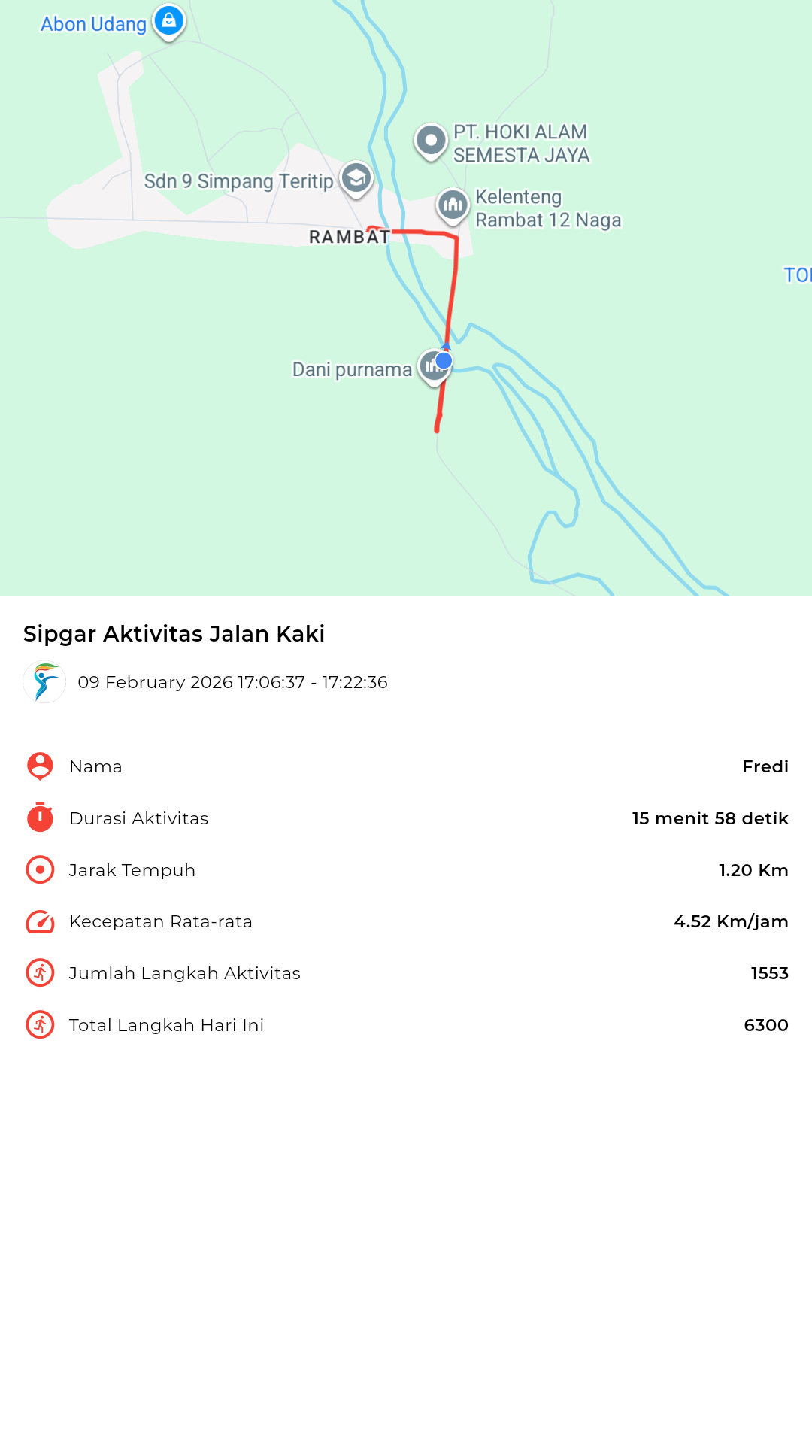Tap the Dani purnama place marker
The width and height of the screenshot is (812, 1456).
click(x=431, y=366)
